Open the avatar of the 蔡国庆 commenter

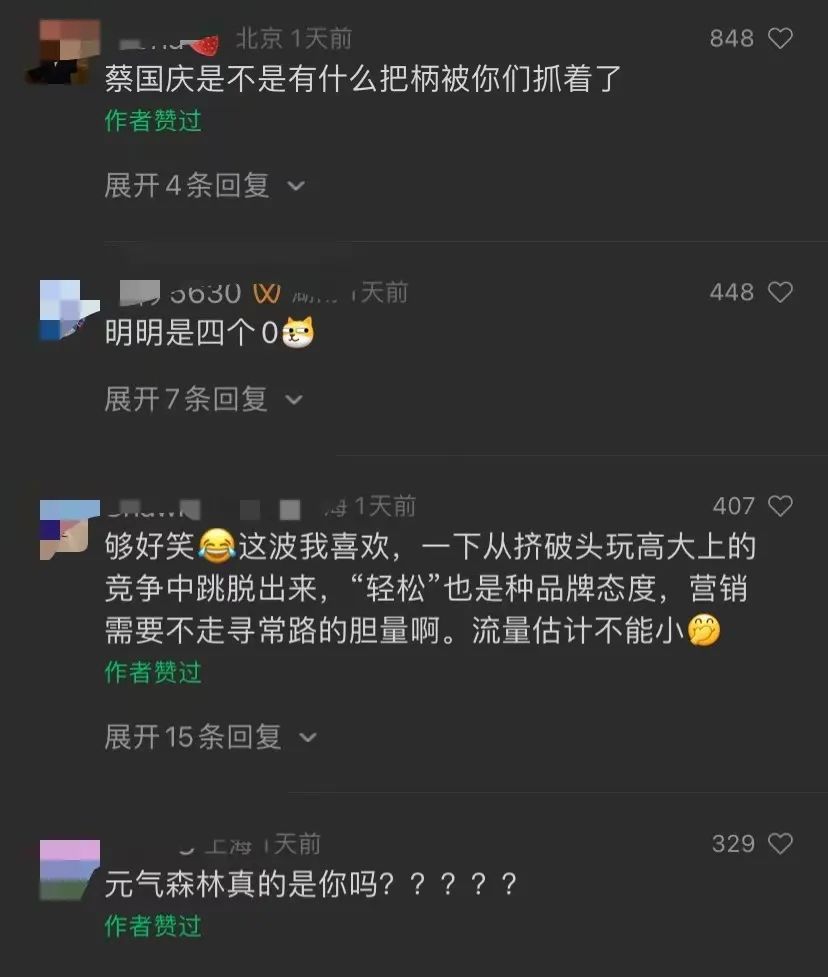[69, 50]
